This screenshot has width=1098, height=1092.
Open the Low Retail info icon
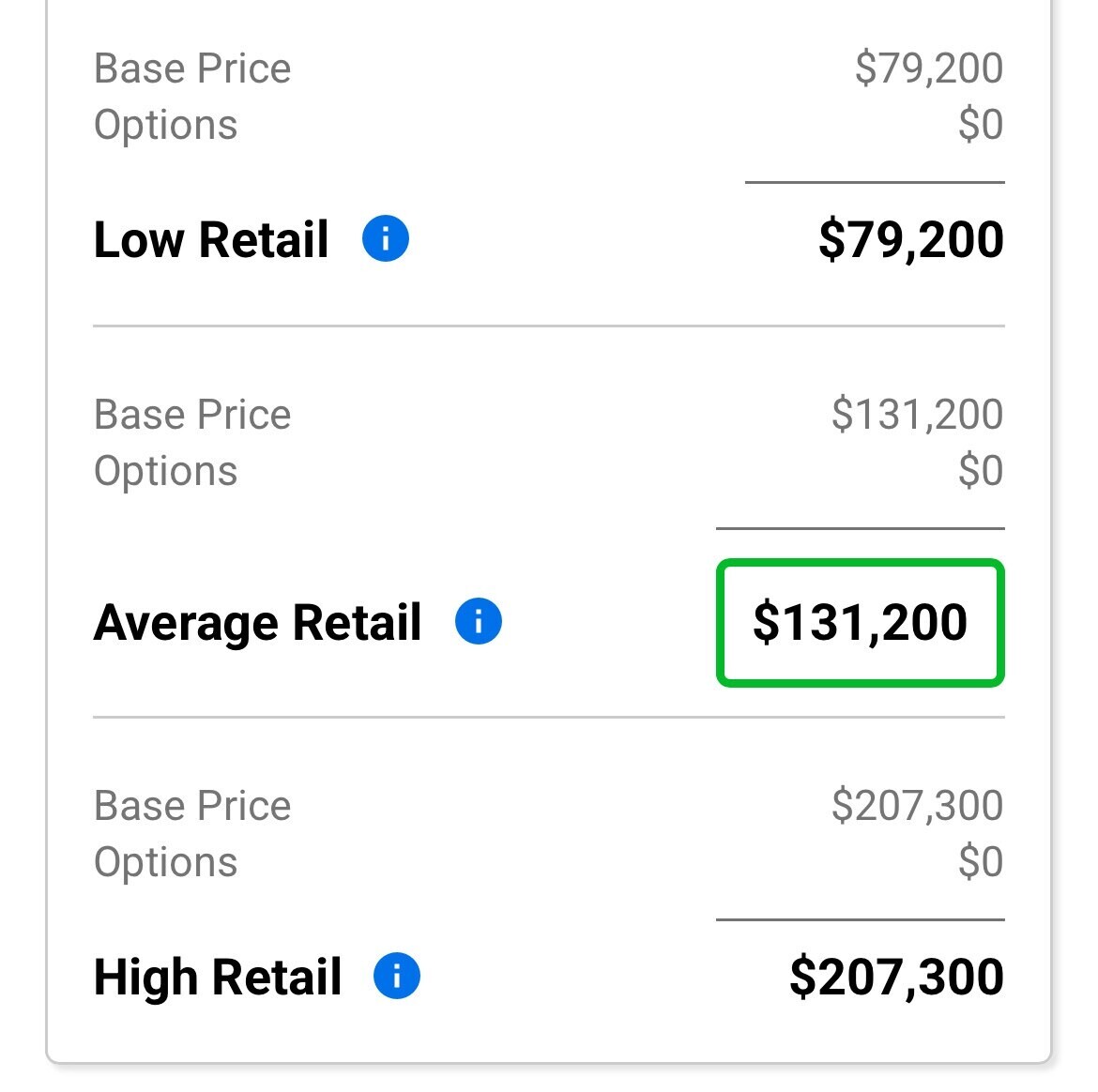386,238
